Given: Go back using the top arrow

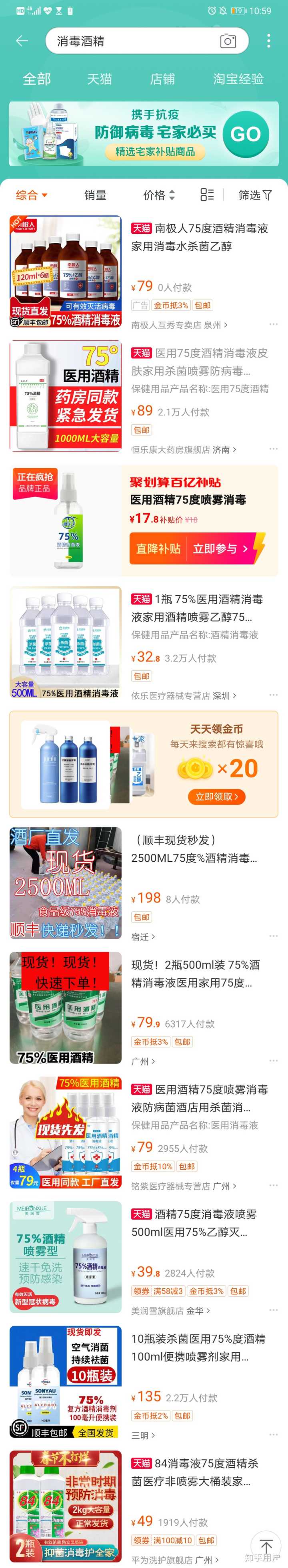Looking at the screenshot, I should pos(22,41).
